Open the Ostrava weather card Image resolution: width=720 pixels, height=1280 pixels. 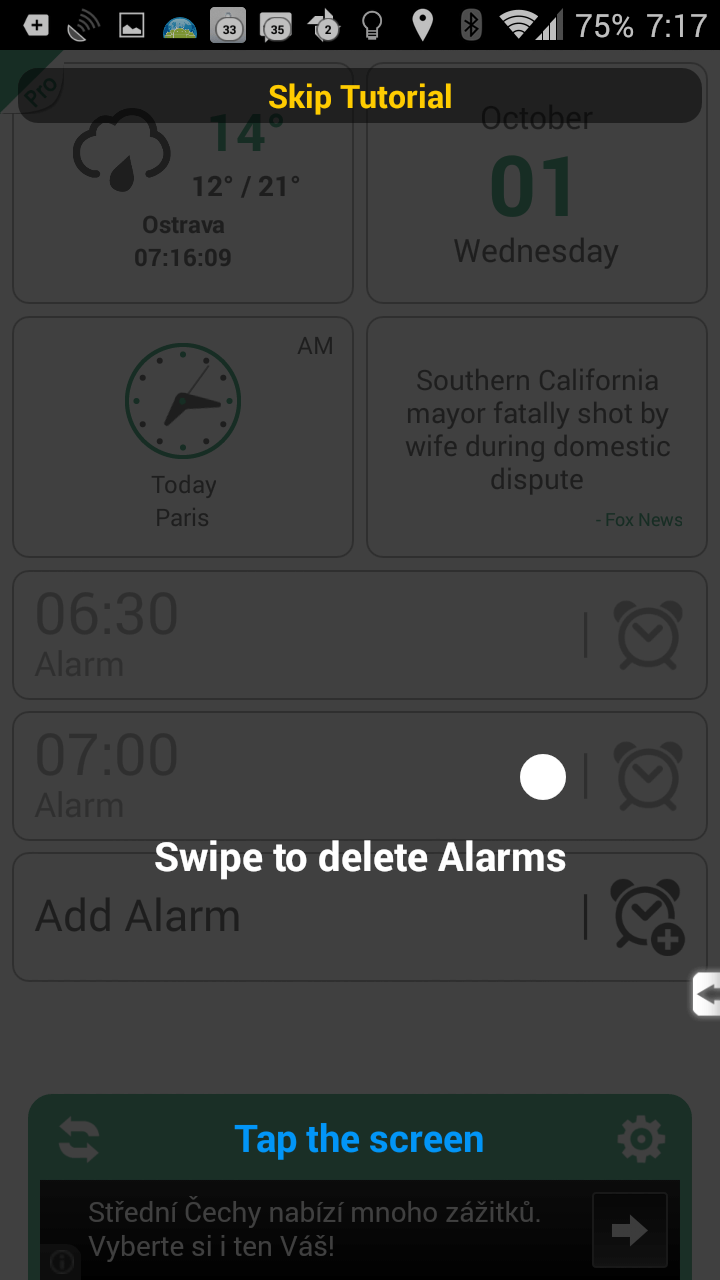tap(182, 184)
